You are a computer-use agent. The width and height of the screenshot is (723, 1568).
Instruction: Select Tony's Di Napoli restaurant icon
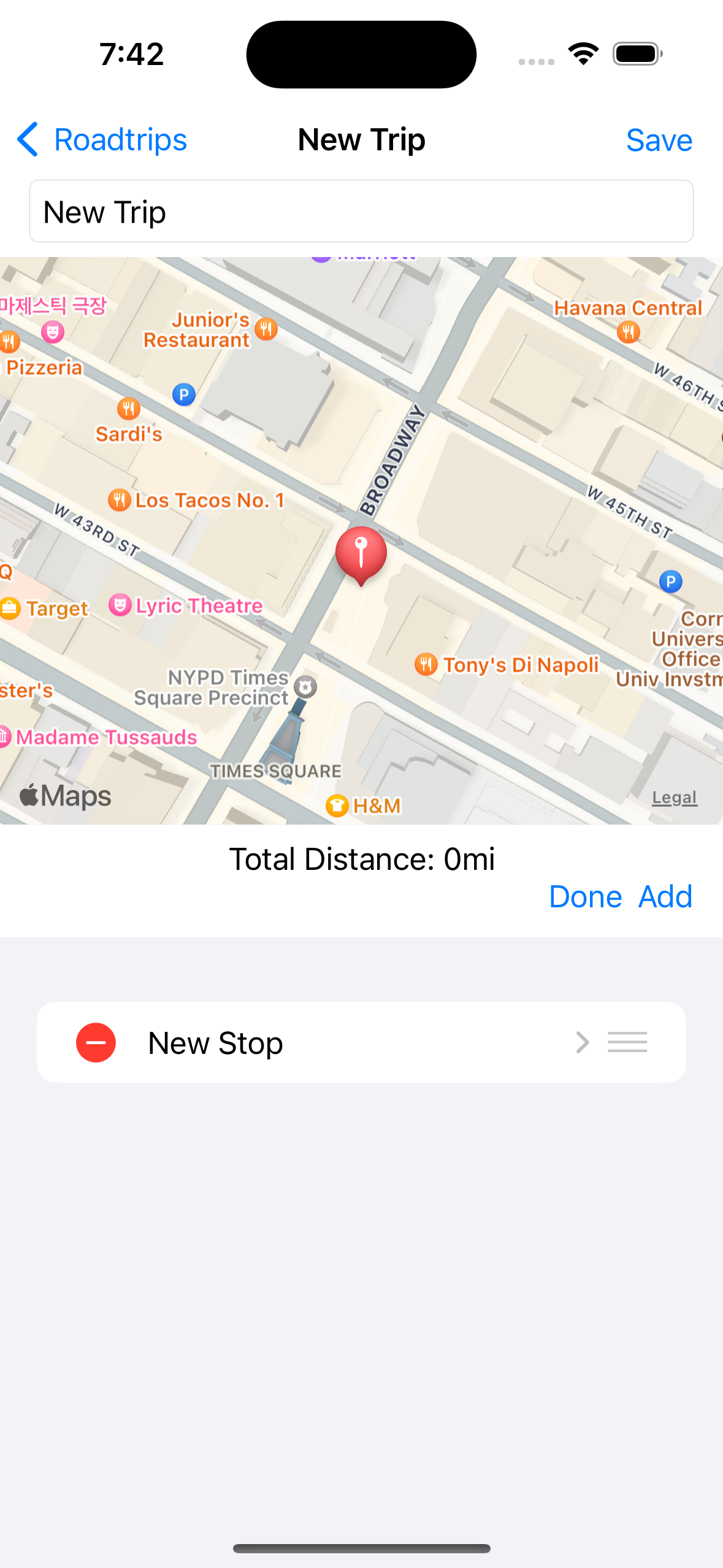click(x=426, y=664)
